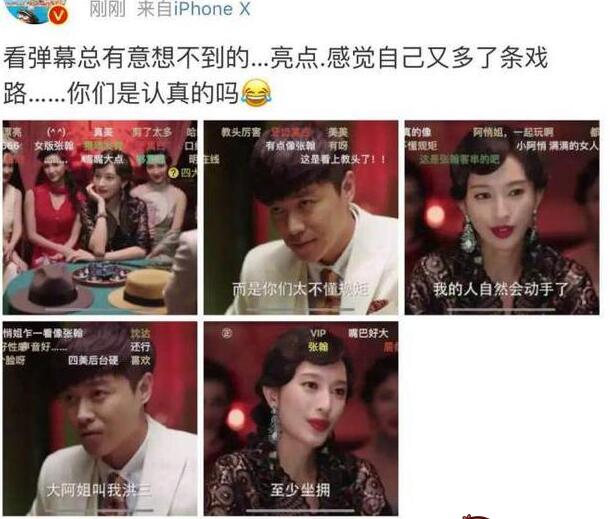
Task: Enlarge picture captioned 我的人自然会动手了
Action: [501, 218]
